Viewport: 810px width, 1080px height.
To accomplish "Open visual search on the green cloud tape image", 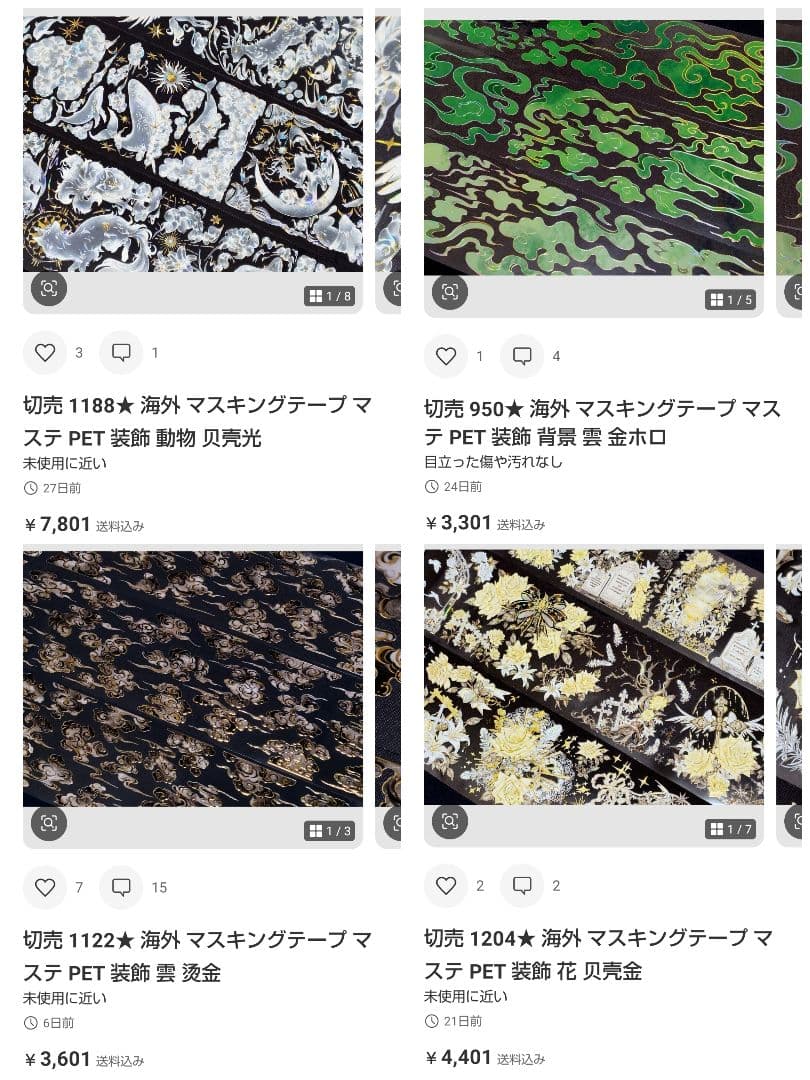I will [x=449, y=292].
